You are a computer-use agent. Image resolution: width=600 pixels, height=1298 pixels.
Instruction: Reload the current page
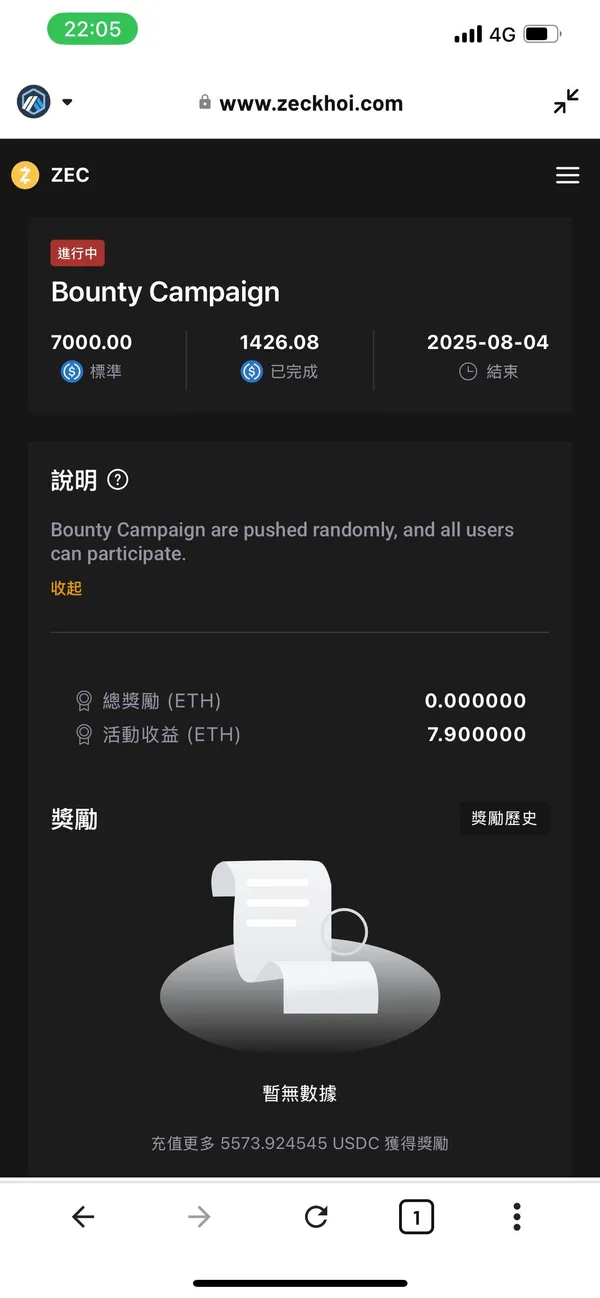316,1216
